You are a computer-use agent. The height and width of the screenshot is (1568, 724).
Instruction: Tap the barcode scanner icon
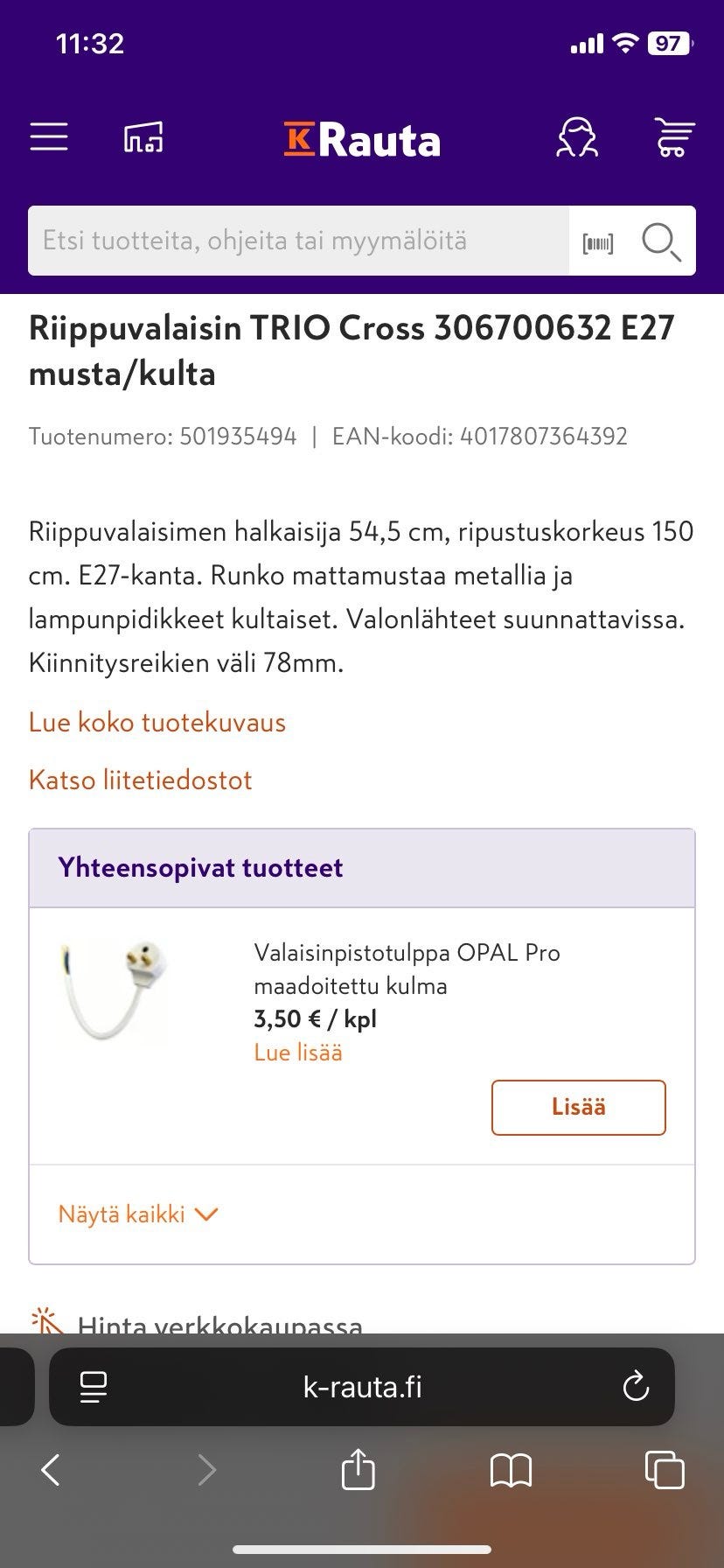tap(597, 241)
